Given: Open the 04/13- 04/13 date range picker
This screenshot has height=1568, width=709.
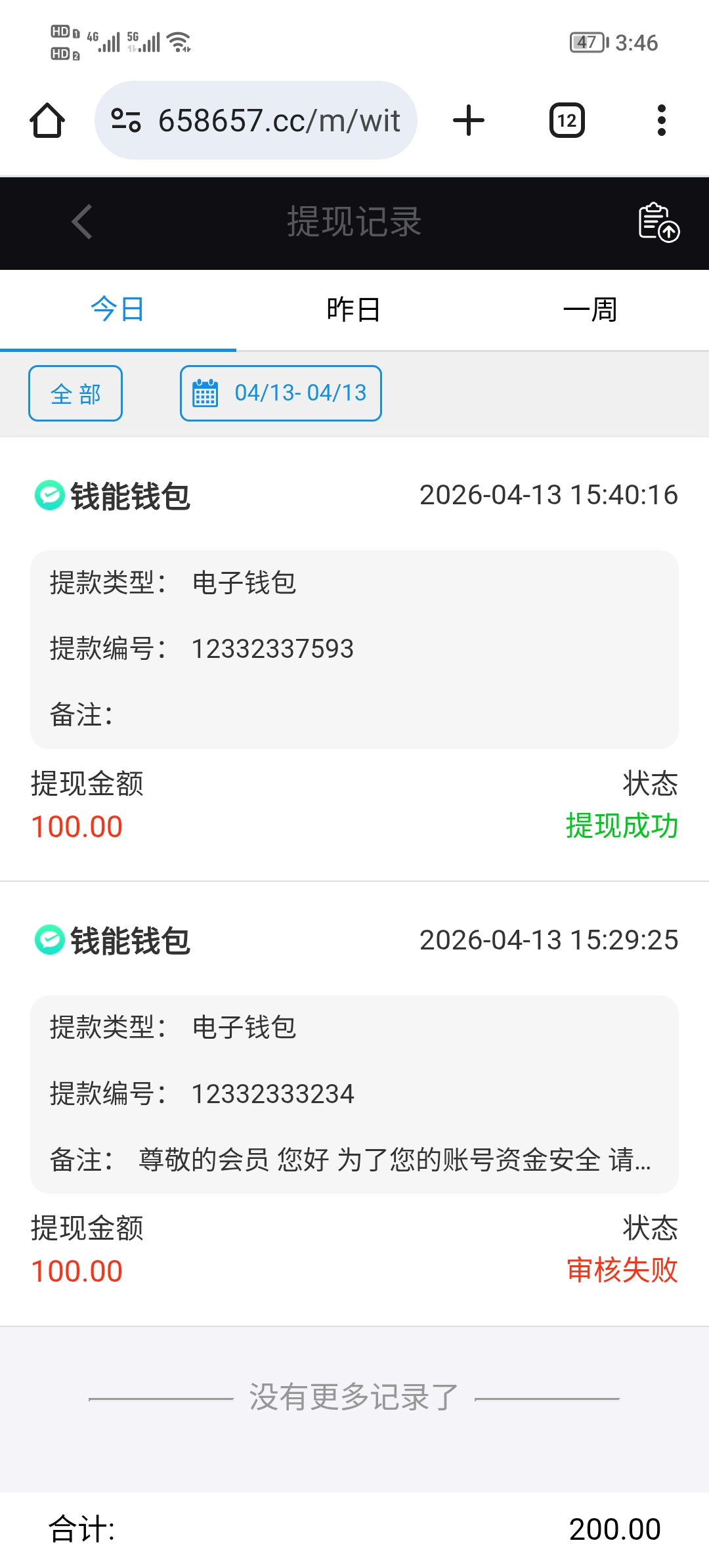Looking at the screenshot, I should [x=281, y=393].
